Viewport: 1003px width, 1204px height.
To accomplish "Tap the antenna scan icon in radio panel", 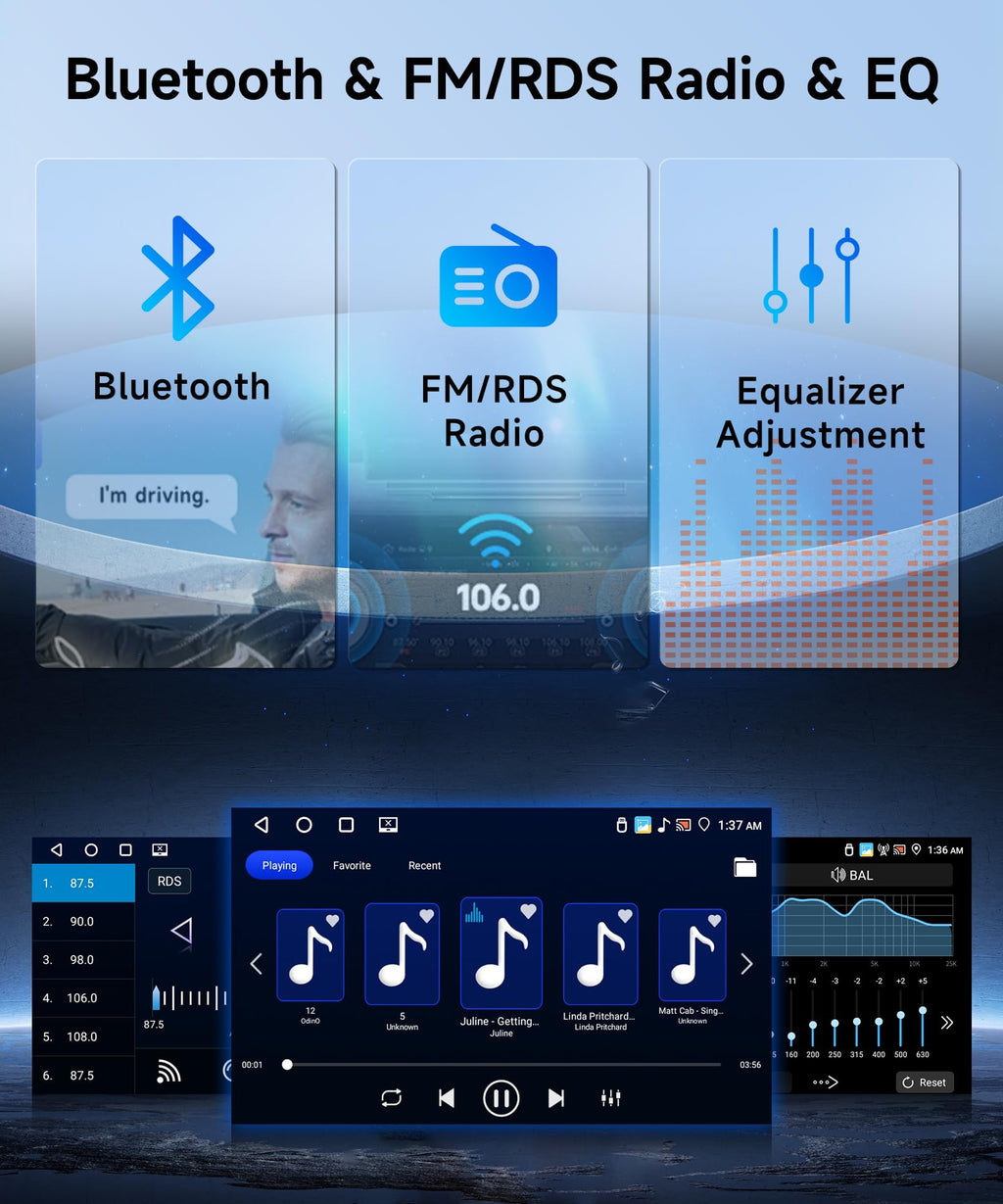I will [x=168, y=1071].
